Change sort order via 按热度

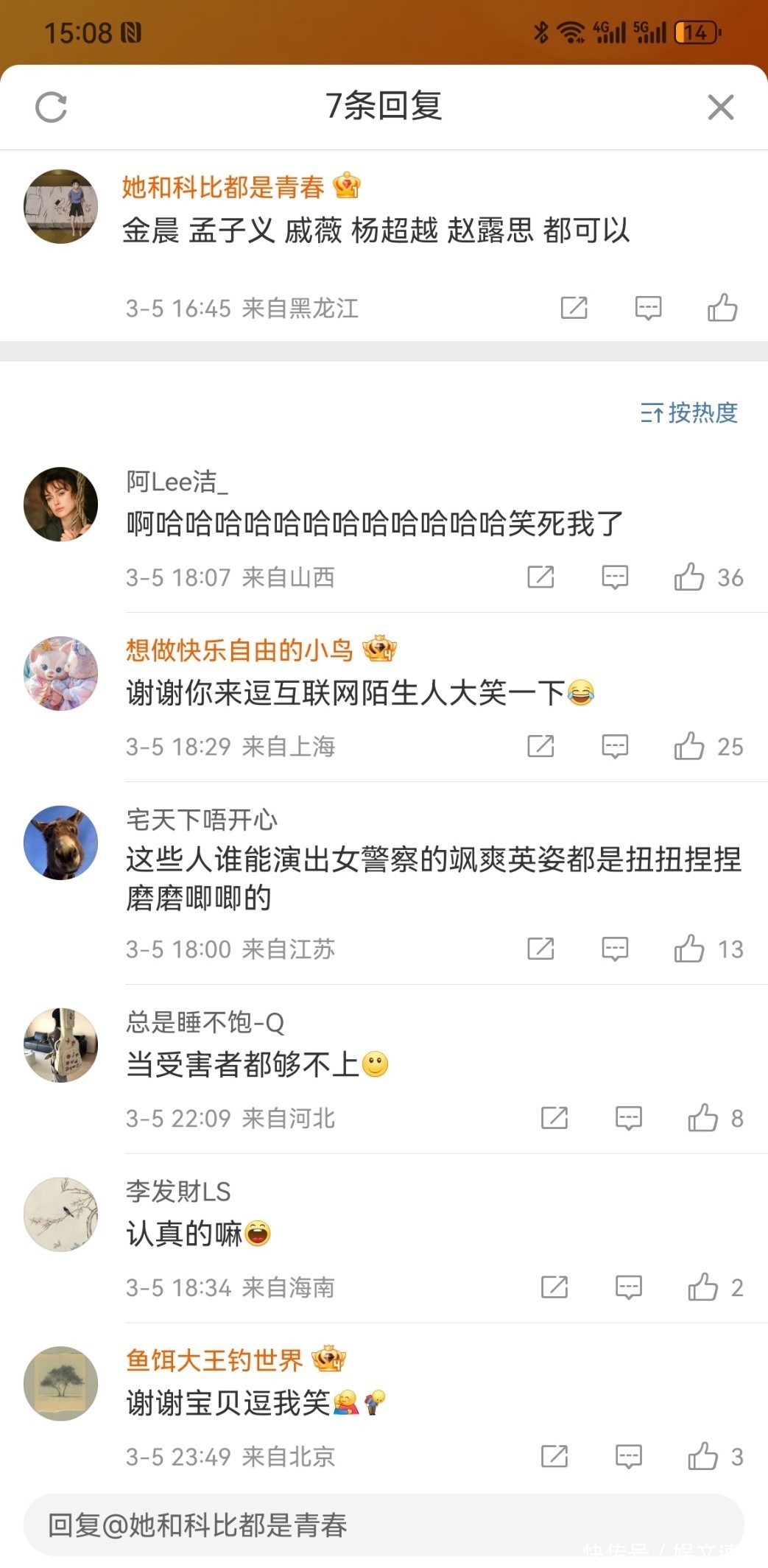pyautogui.click(x=689, y=413)
